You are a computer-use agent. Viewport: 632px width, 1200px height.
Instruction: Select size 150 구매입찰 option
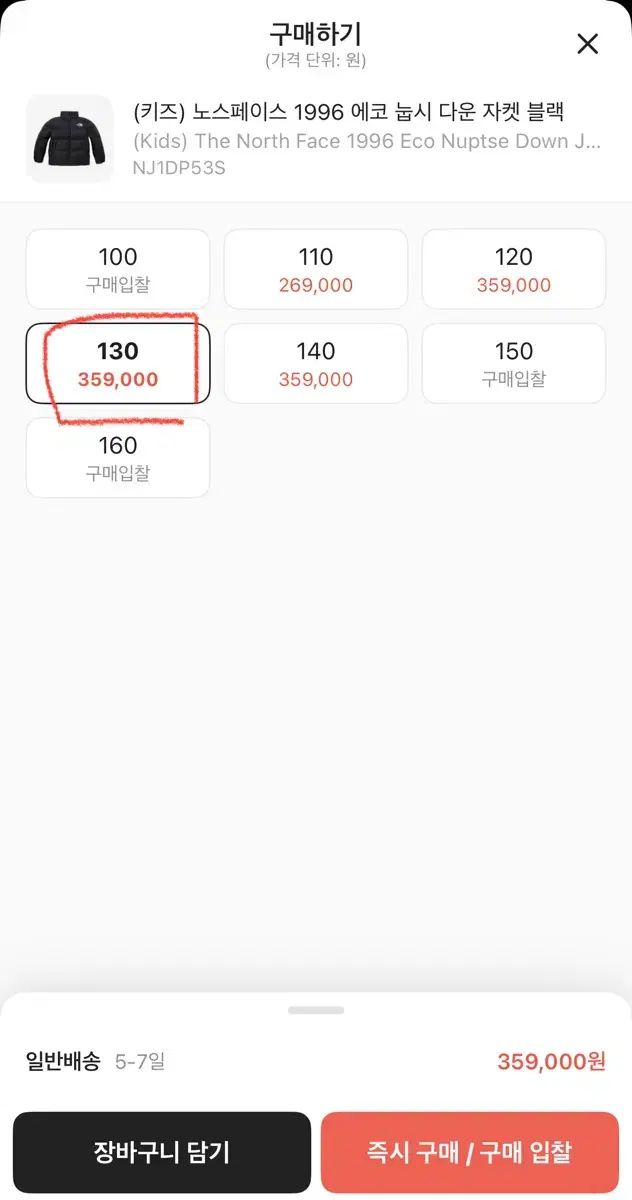(x=514, y=364)
